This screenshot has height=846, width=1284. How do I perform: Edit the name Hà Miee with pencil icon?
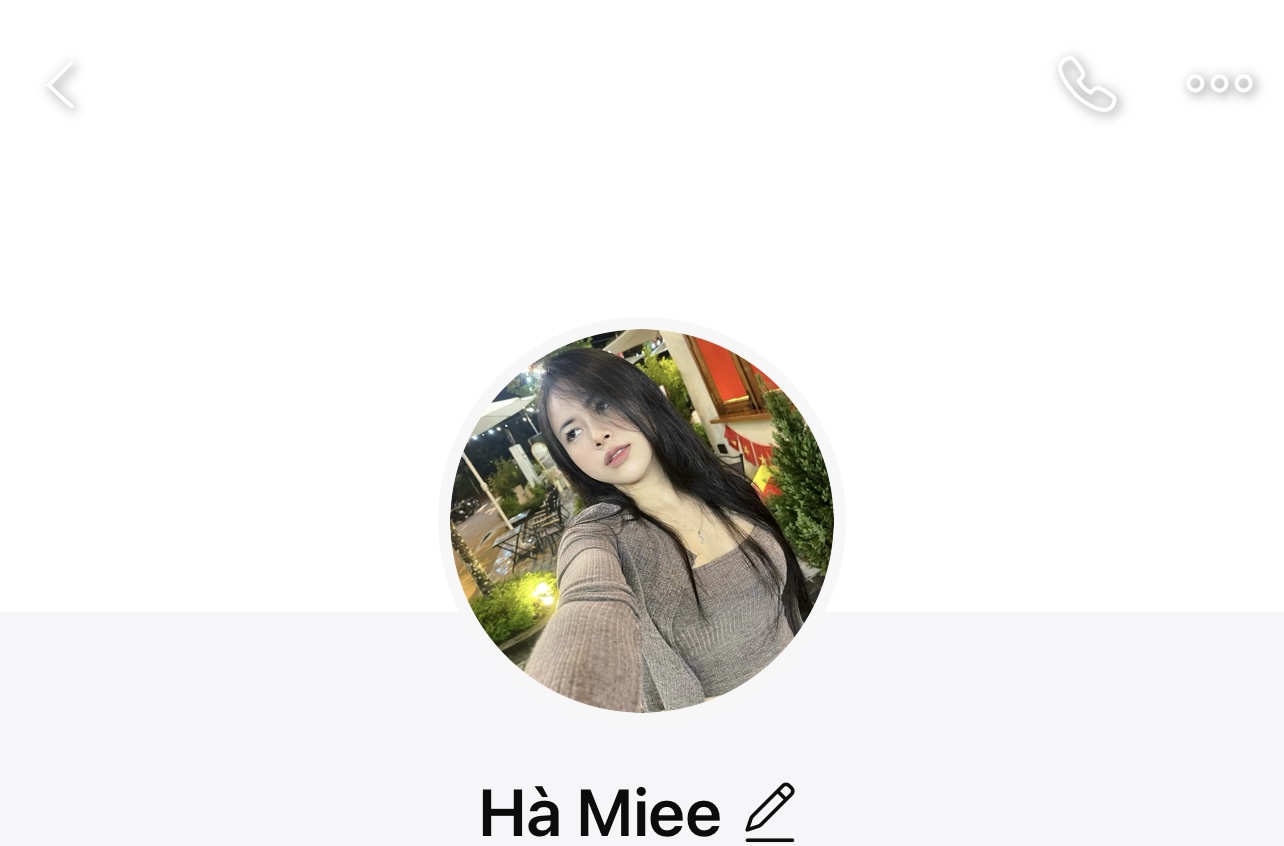click(770, 811)
